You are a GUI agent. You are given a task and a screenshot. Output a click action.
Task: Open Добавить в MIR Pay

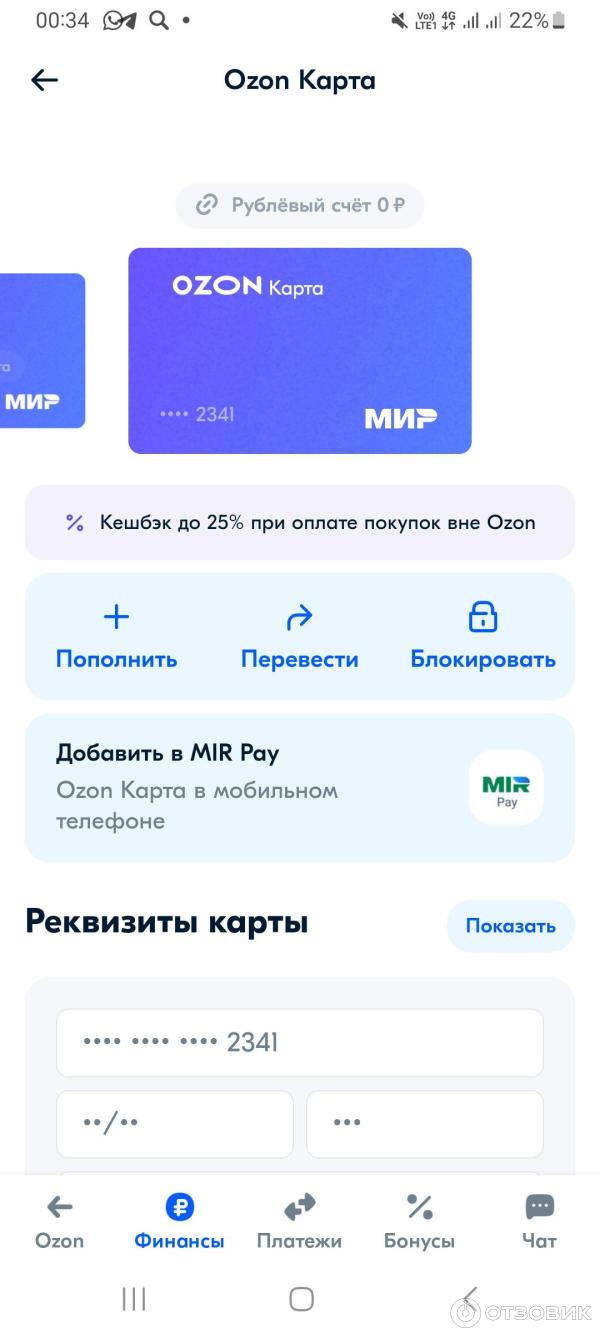point(300,787)
